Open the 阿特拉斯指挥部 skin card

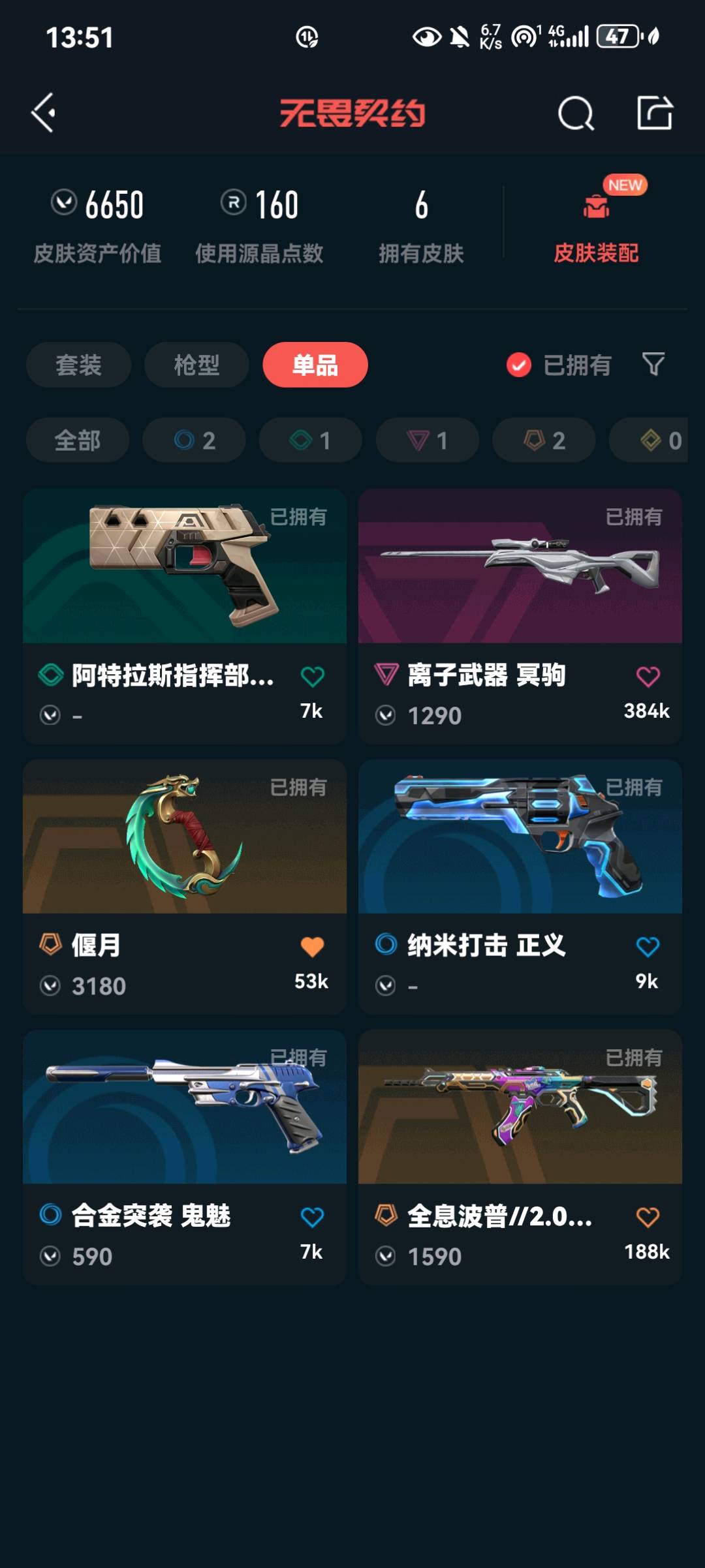pos(185,587)
